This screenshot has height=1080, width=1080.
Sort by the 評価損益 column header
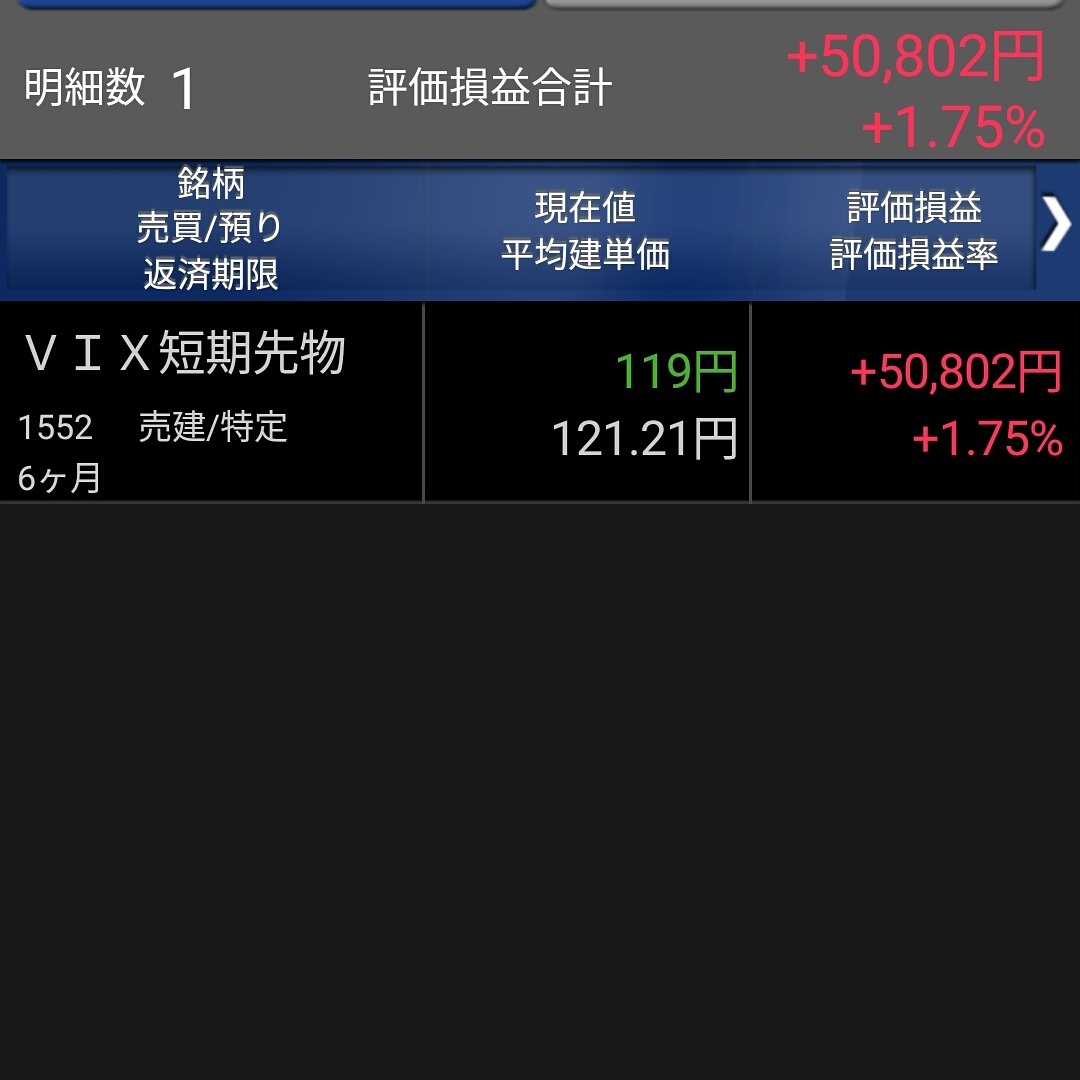(x=913, y=230)
